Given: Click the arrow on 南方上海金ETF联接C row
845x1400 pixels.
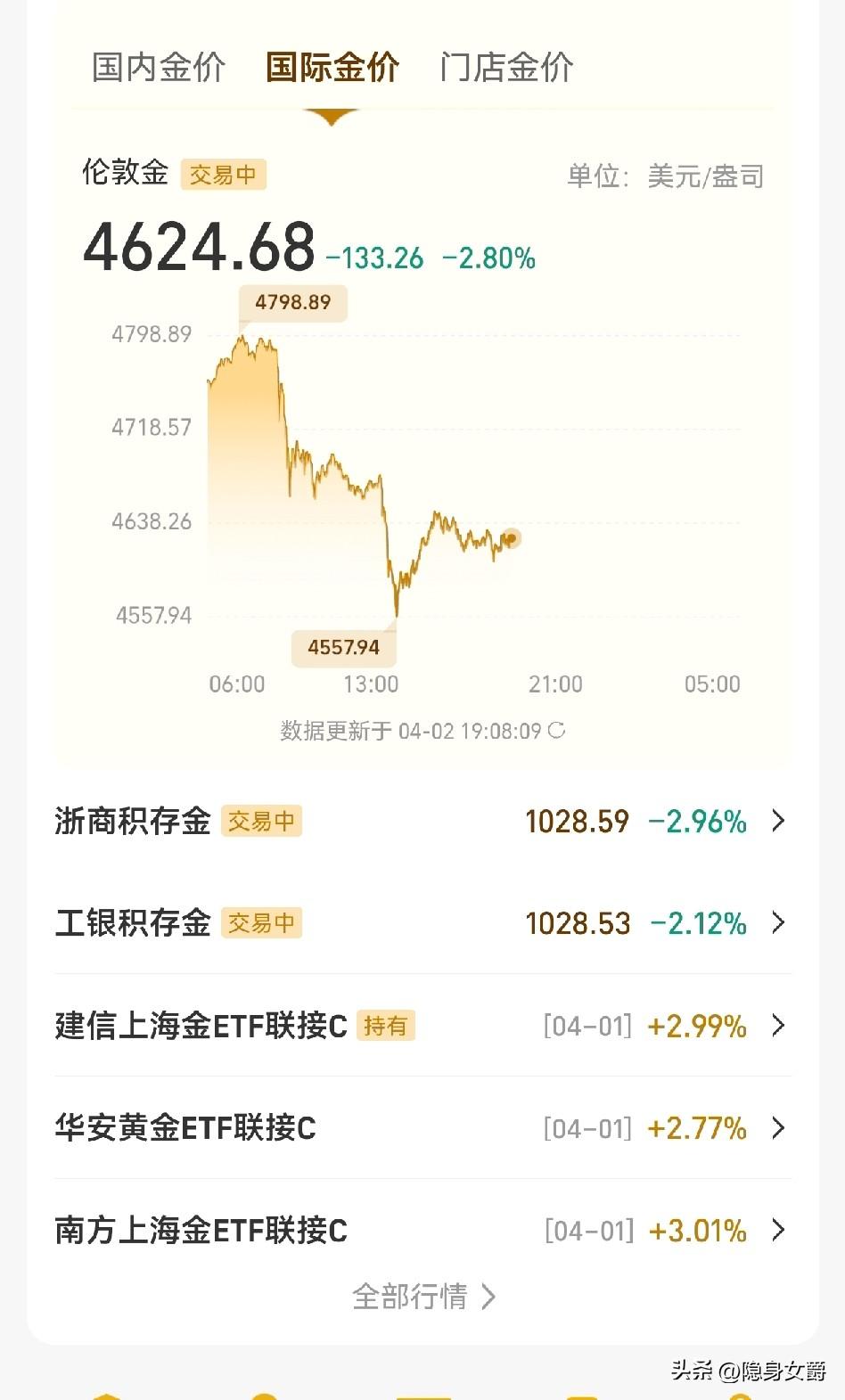Looking at the screenshot, I should point(780,1231).
